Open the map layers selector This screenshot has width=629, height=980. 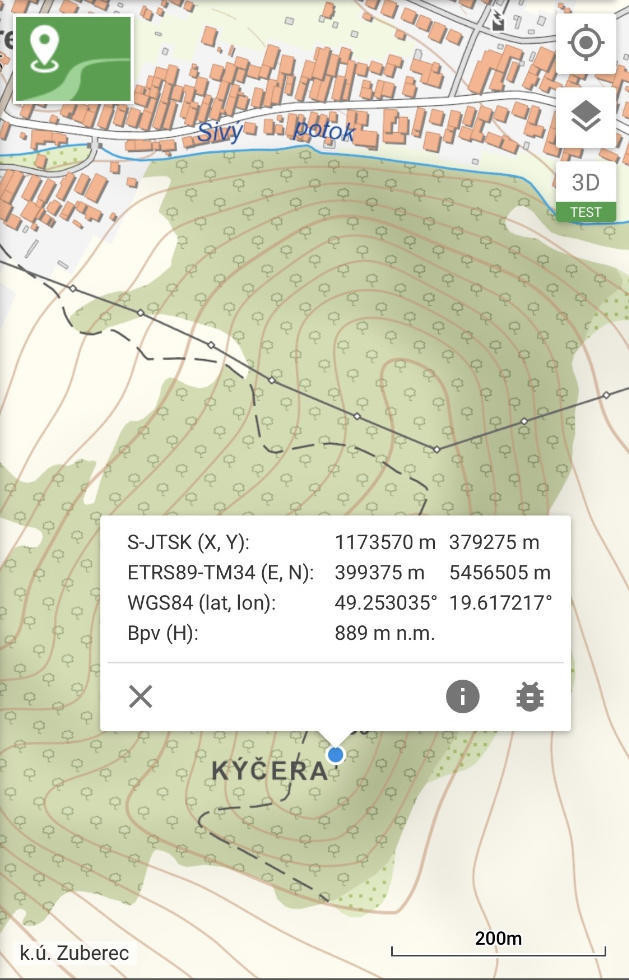point(585,117)
